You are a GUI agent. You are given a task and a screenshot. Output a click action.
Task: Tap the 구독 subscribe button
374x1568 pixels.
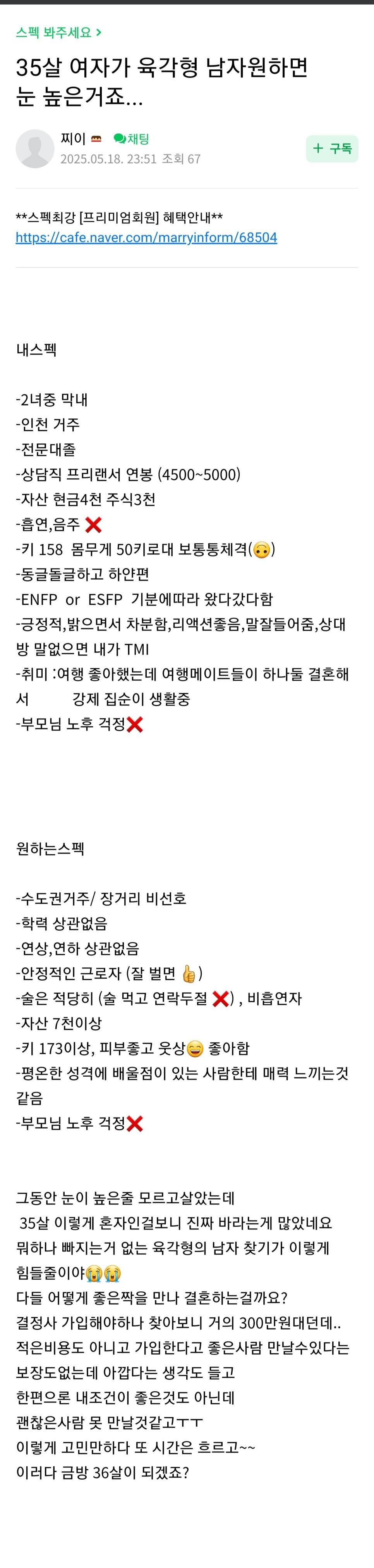point(332,148)
